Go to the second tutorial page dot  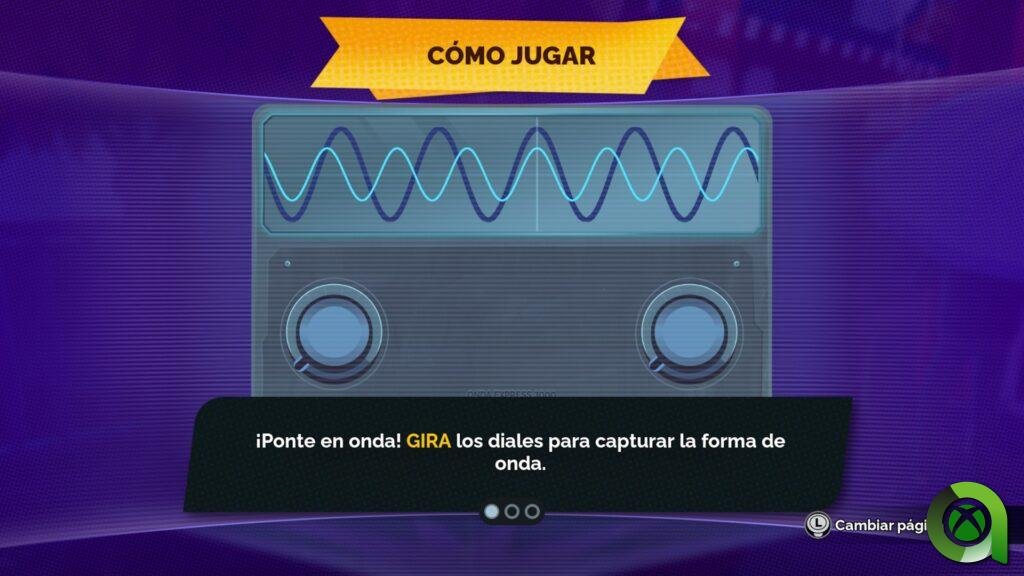pos(512,511)
